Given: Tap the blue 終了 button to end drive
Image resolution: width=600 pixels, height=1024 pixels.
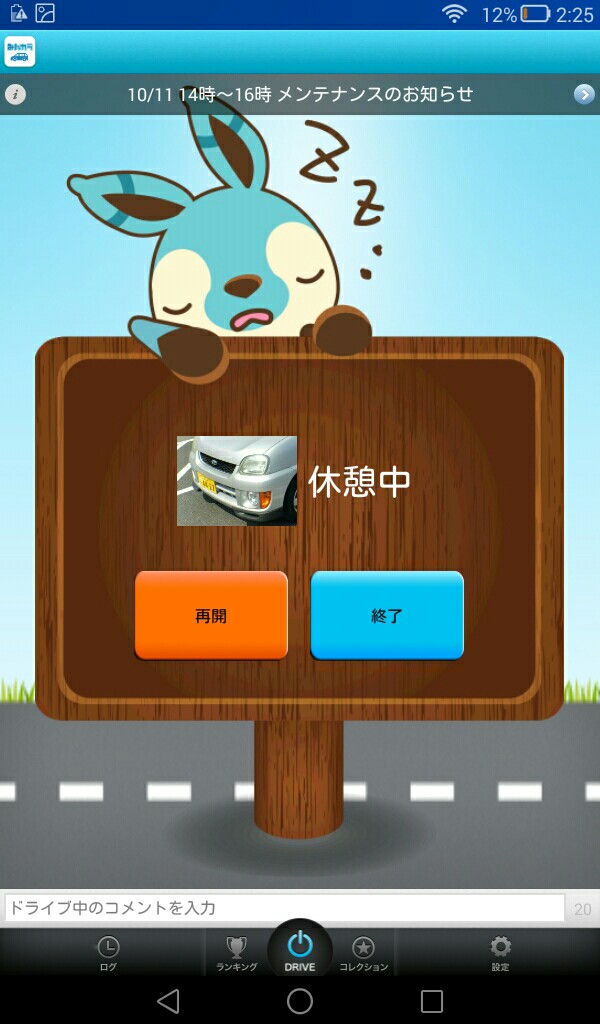Looking at the screenshot, I should pyautogui.click(x=387, y=615).
